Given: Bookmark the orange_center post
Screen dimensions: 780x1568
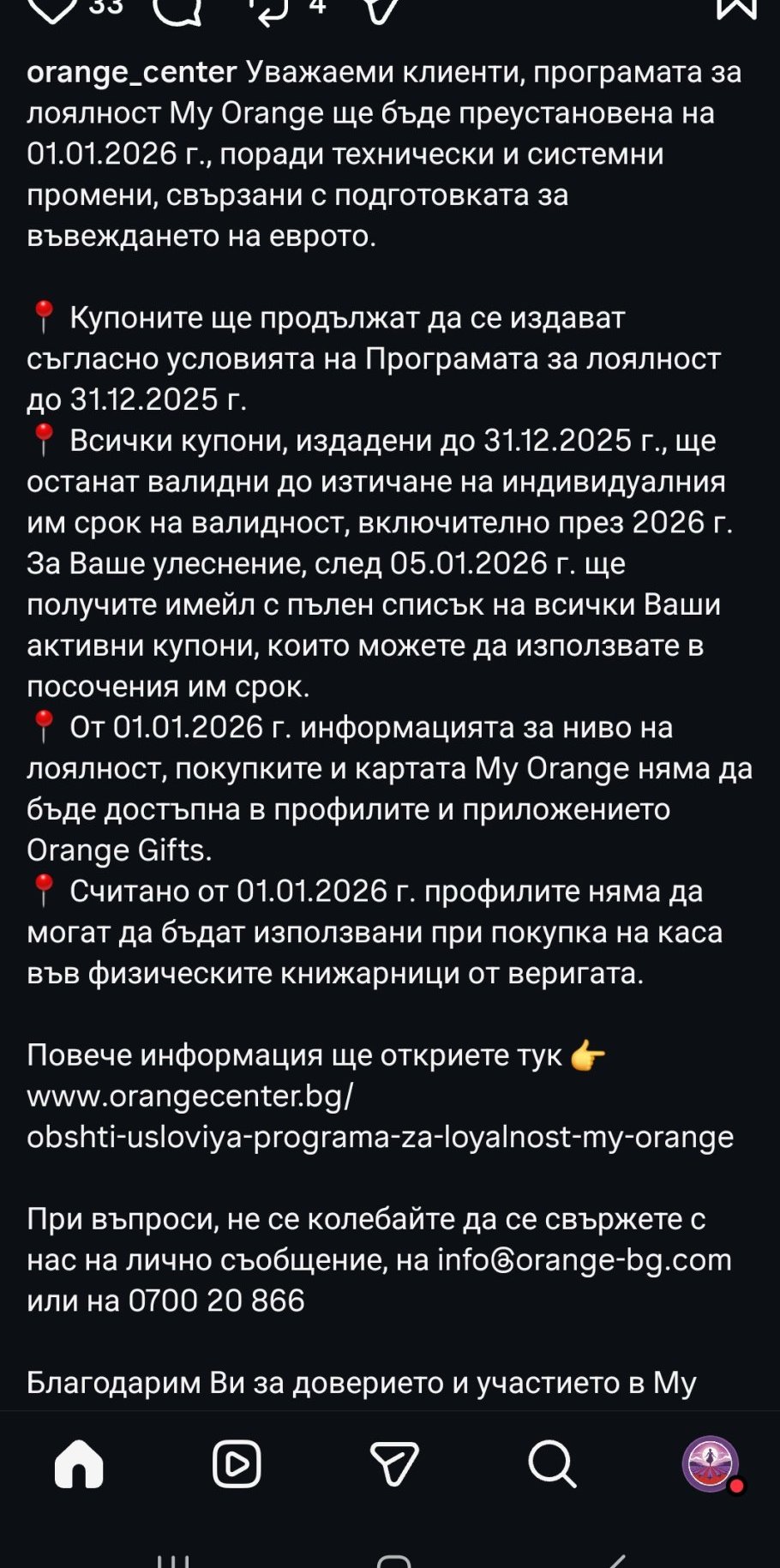Looking at the screenshot, I should (x=736, y=5).
